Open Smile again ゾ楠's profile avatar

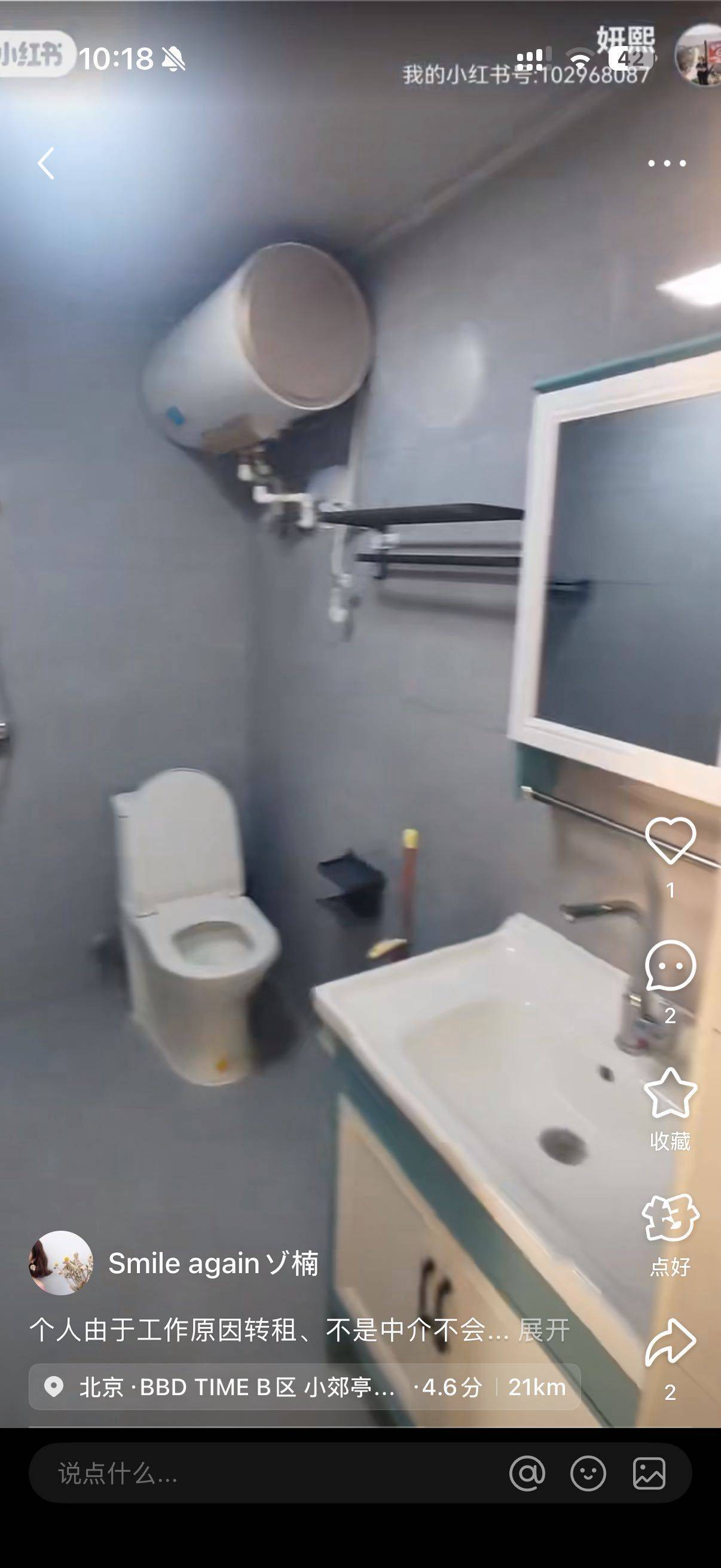[x=61, y=1263]
